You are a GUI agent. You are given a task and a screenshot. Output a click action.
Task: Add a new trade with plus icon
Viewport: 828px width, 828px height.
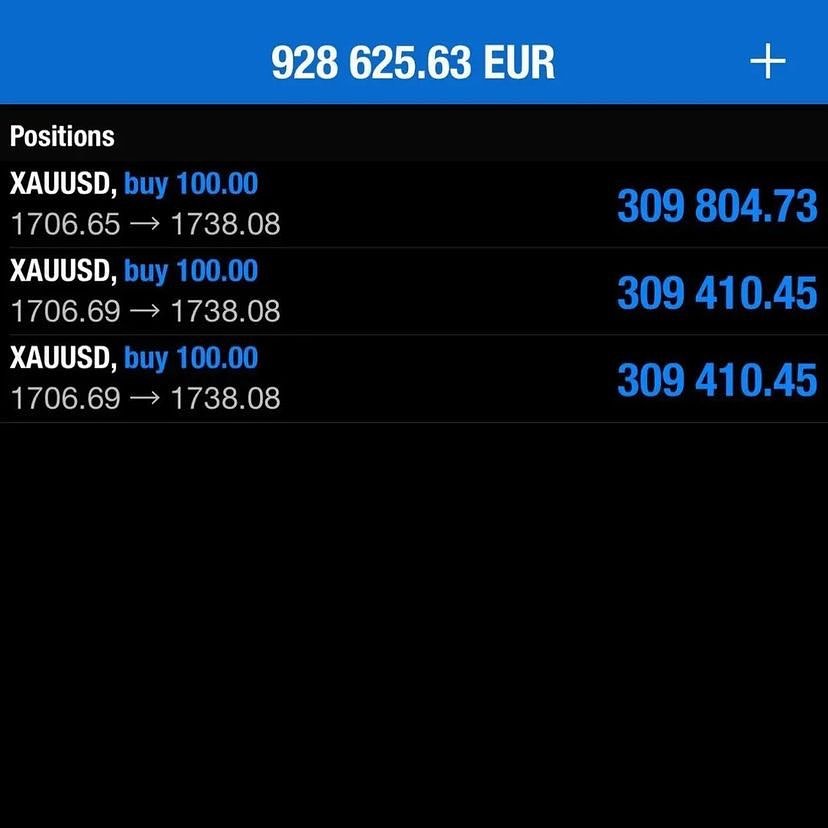coord(767,61)
